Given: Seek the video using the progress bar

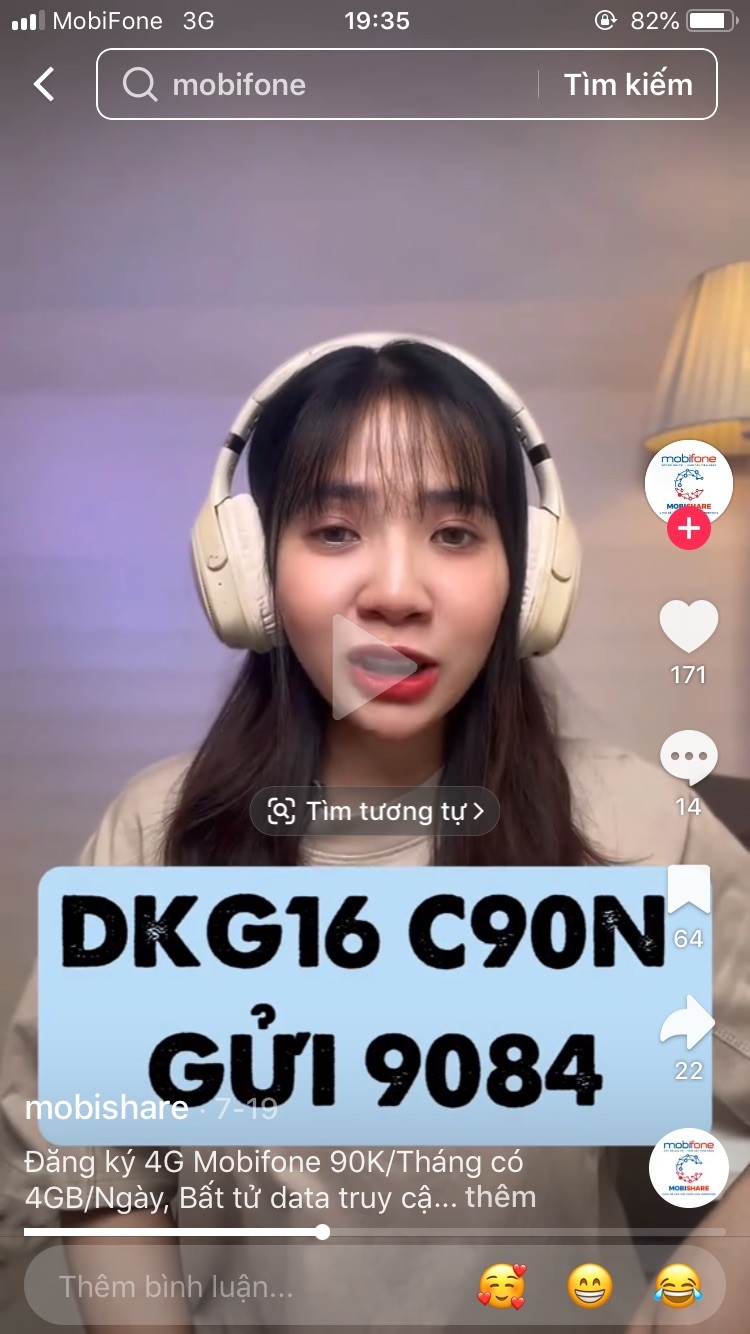Looking at the screenshot, I should pos(375,1232).
